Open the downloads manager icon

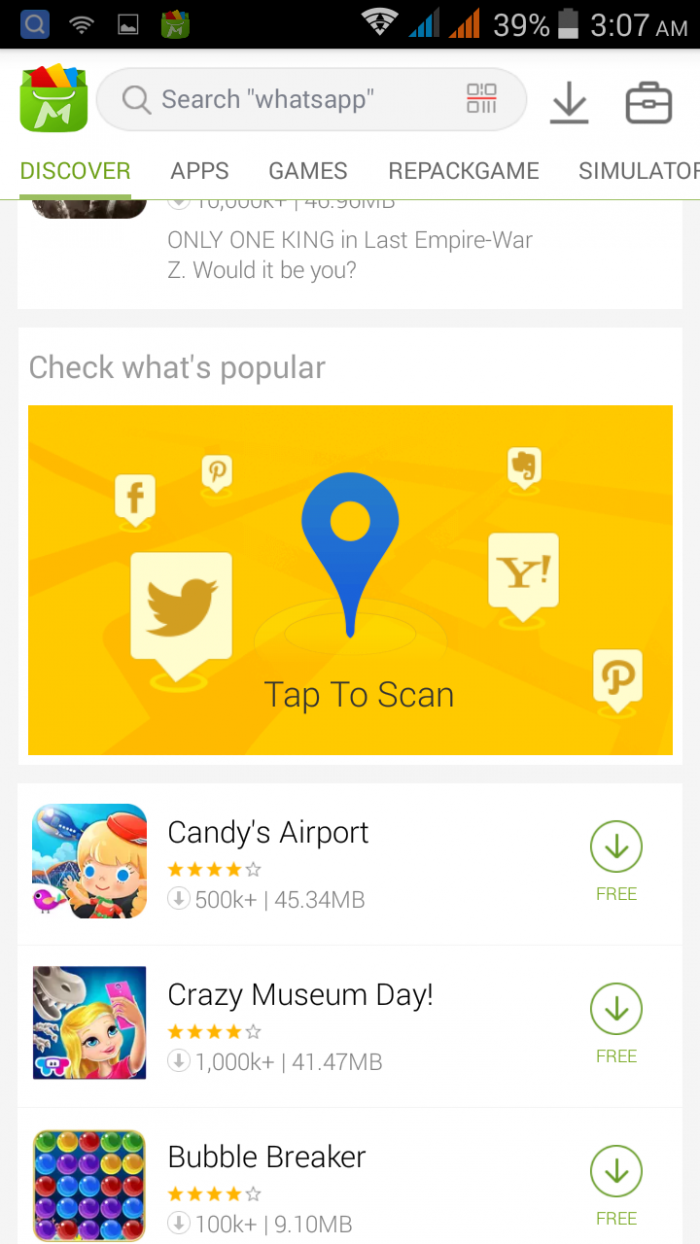[x=569, y=102]
